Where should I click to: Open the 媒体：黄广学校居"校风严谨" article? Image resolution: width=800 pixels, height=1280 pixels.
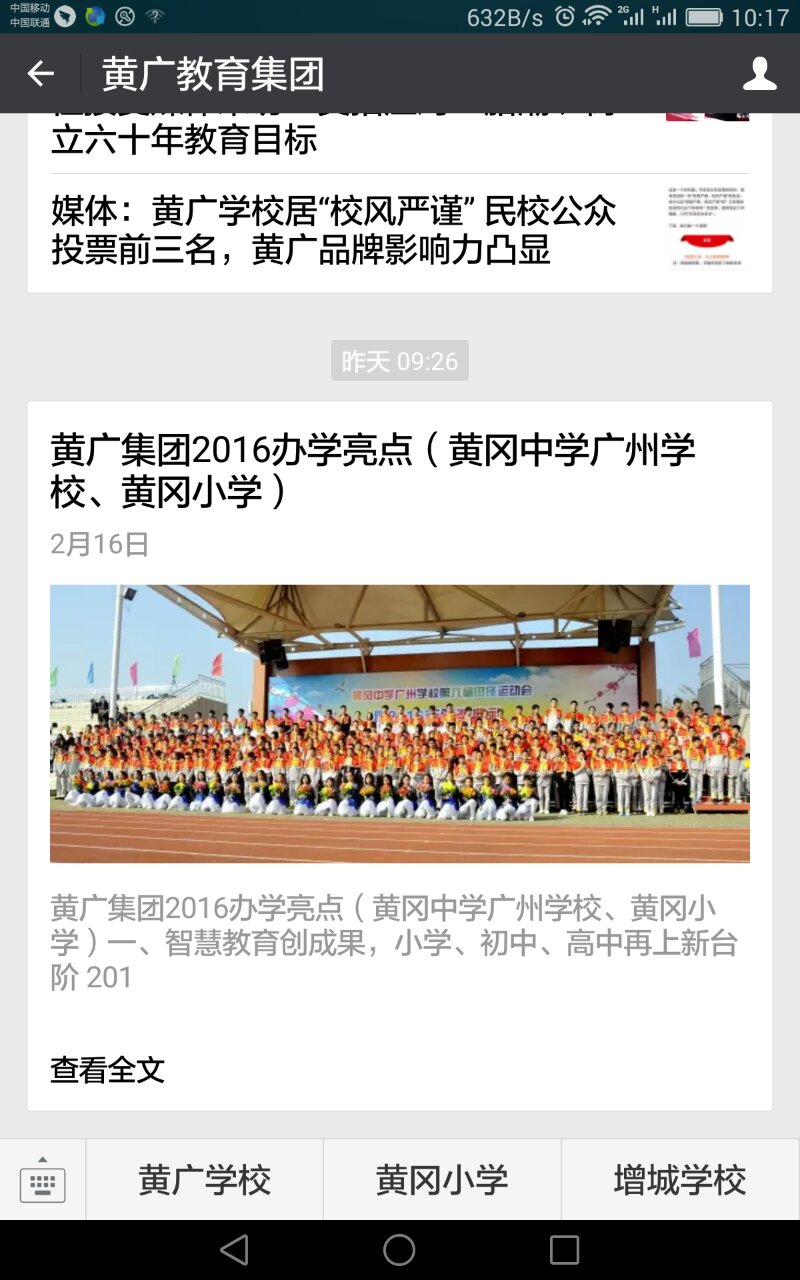[x=334, y=230]
